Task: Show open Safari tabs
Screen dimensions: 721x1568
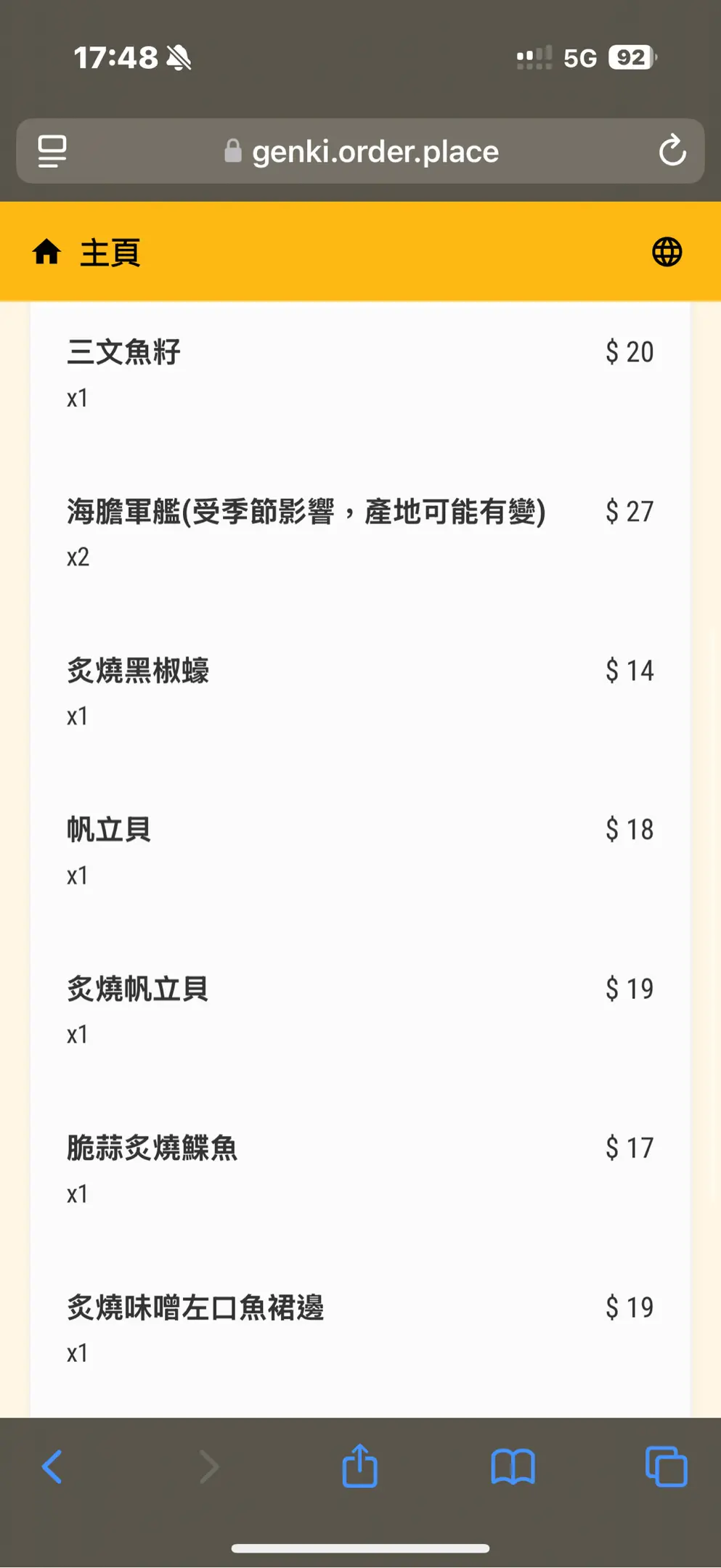Action: pyautogui.click(x=667, y=1467)
